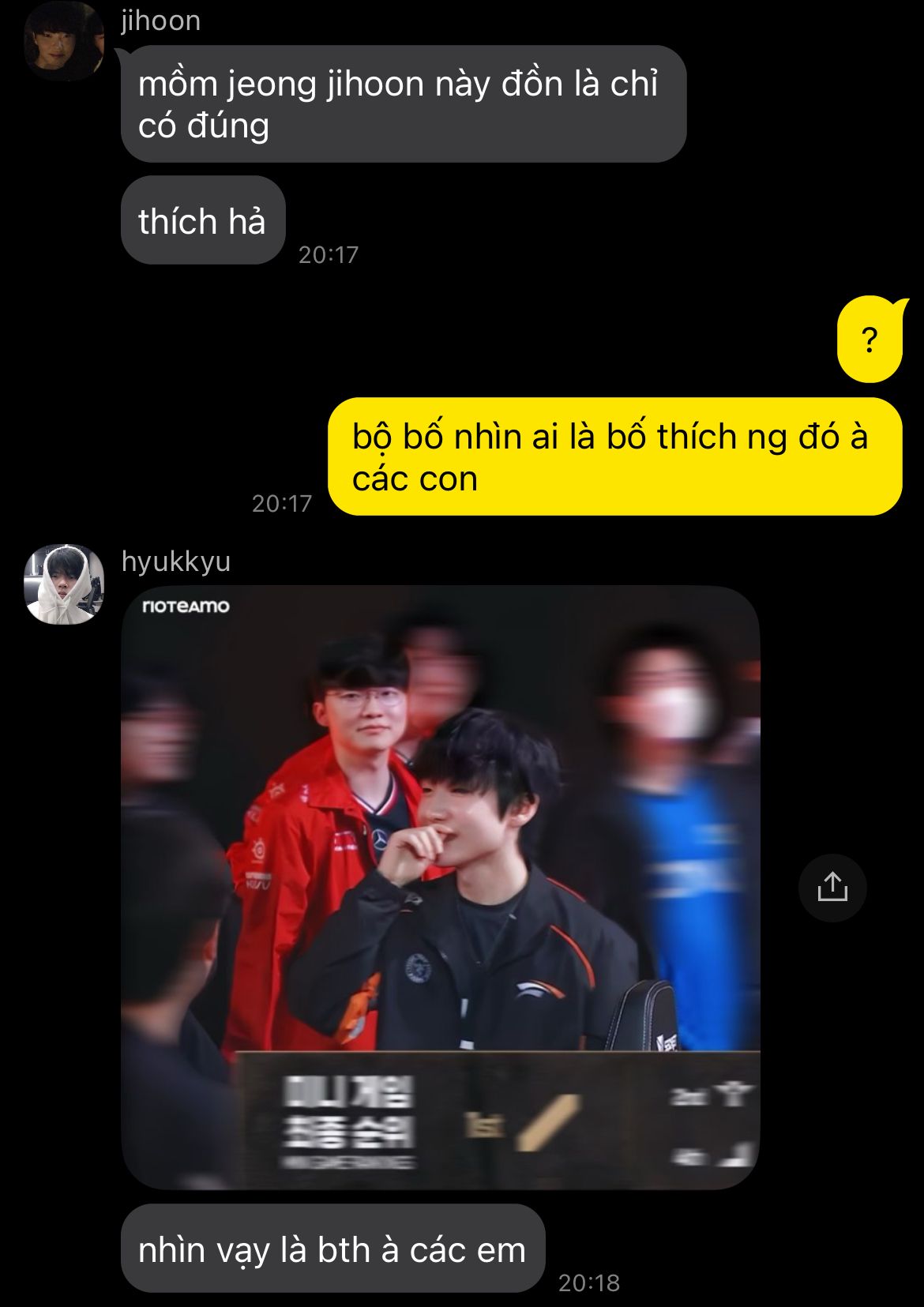This screenshot has width=924, height=1307.
Task: Open hyukkyu's profile avatar
Action: [x=64, y=584]
